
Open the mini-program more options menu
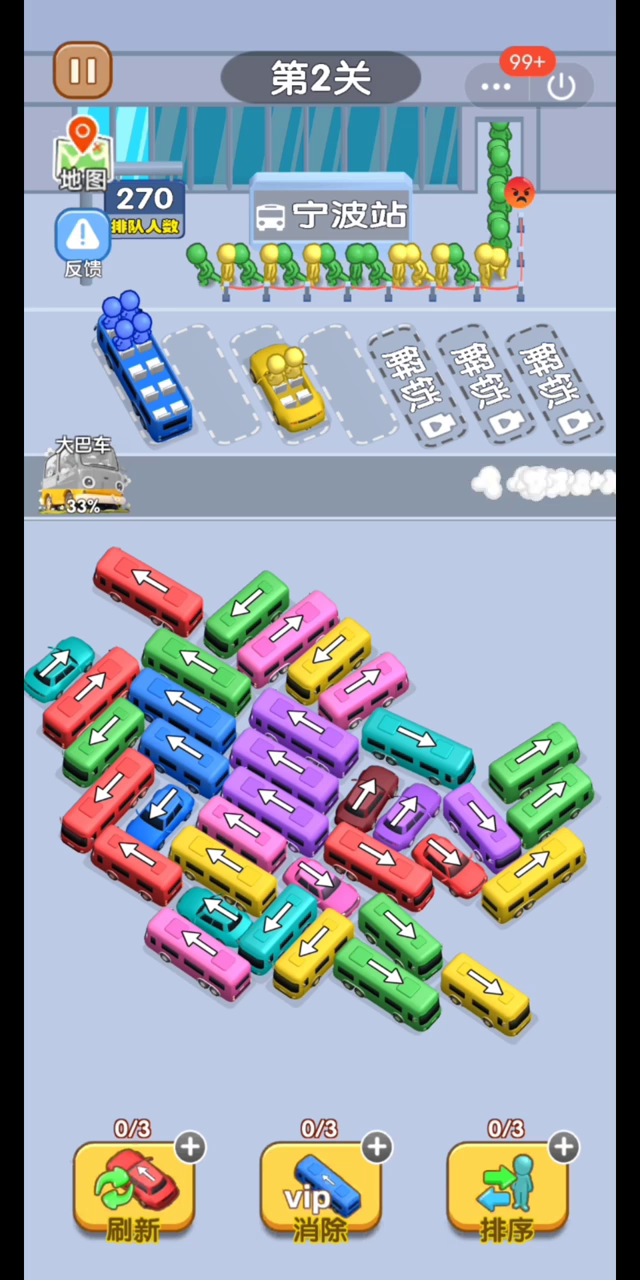(496, 86)
